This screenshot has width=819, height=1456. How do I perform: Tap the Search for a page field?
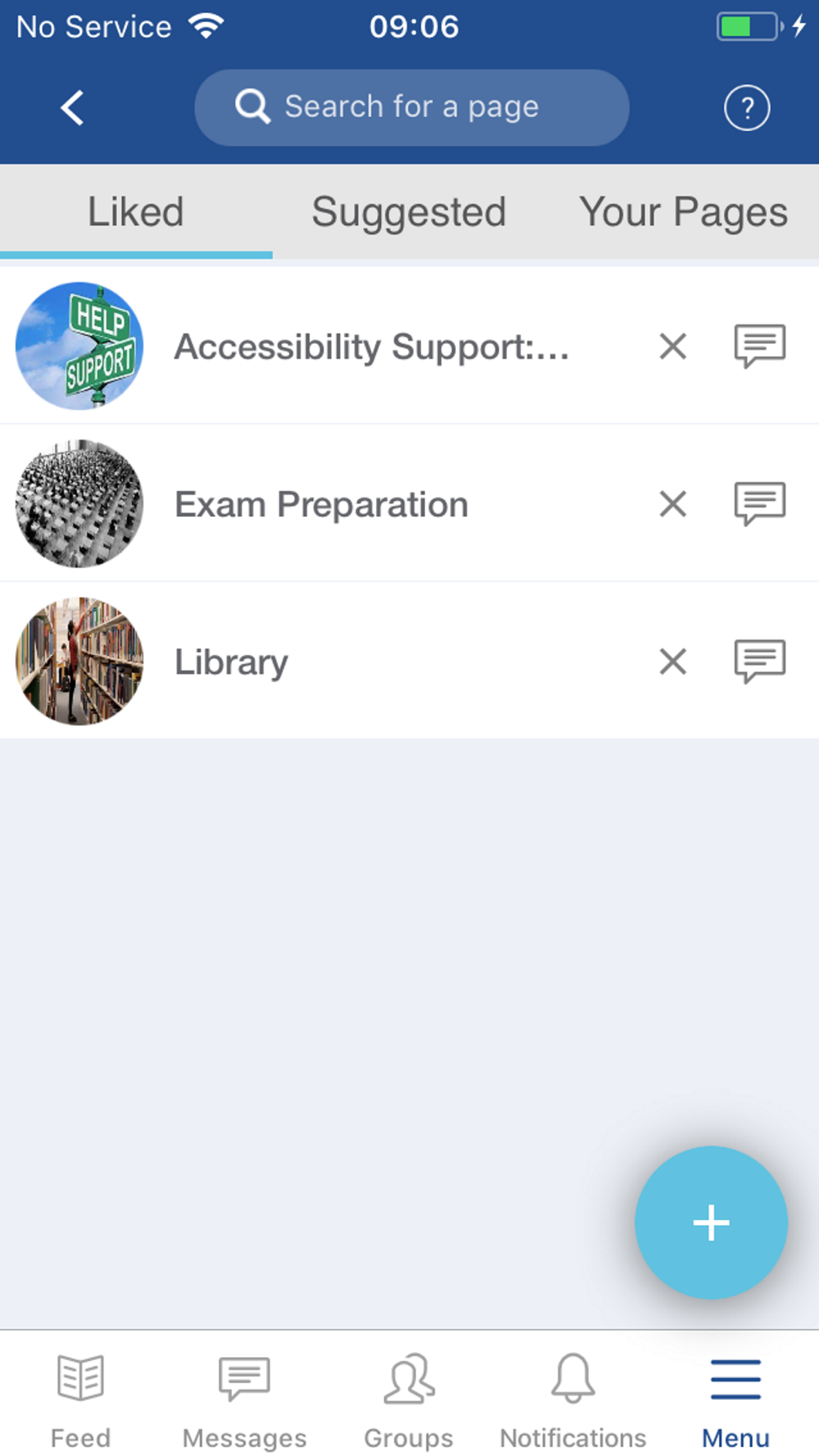coord(411,107)
